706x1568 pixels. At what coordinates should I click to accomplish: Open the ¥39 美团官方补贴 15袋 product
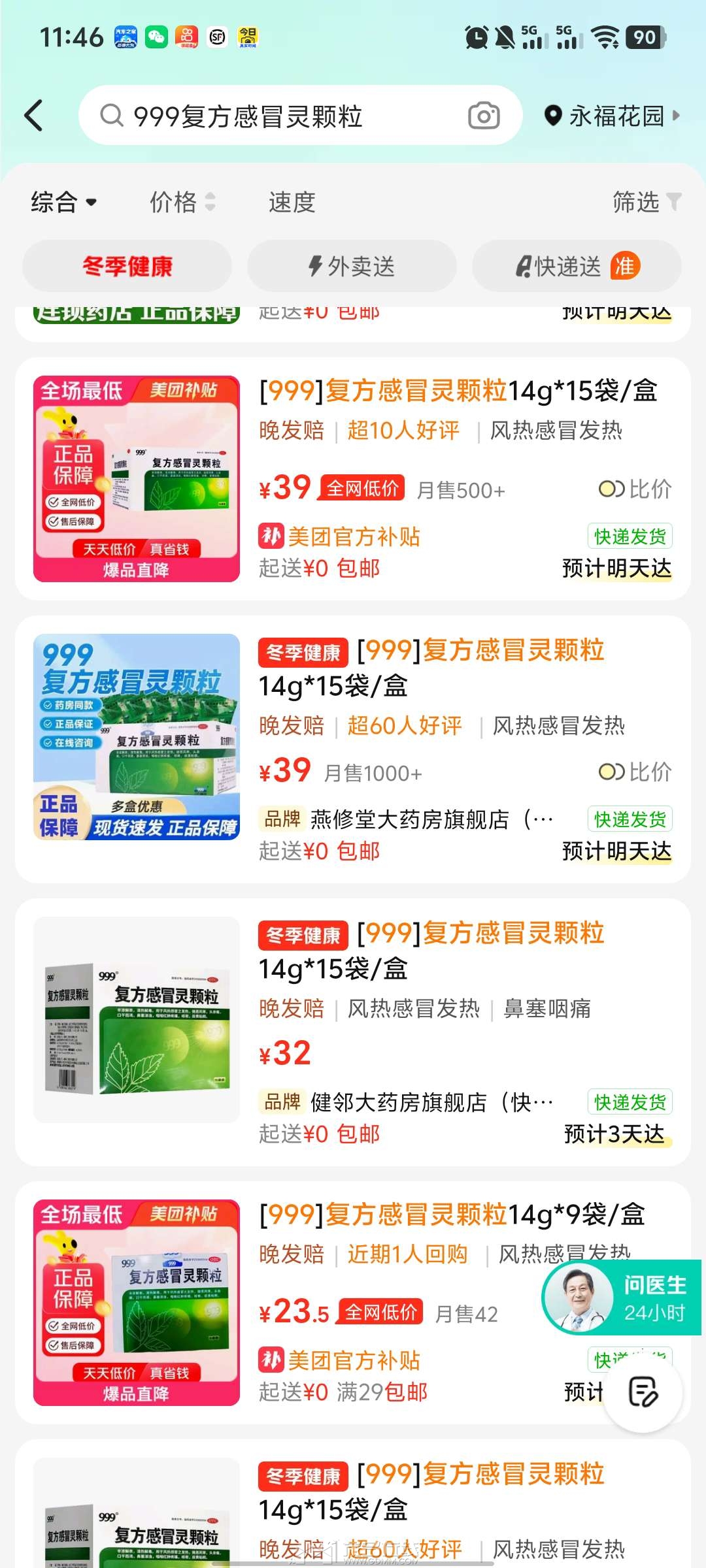[x=458, y=392]
